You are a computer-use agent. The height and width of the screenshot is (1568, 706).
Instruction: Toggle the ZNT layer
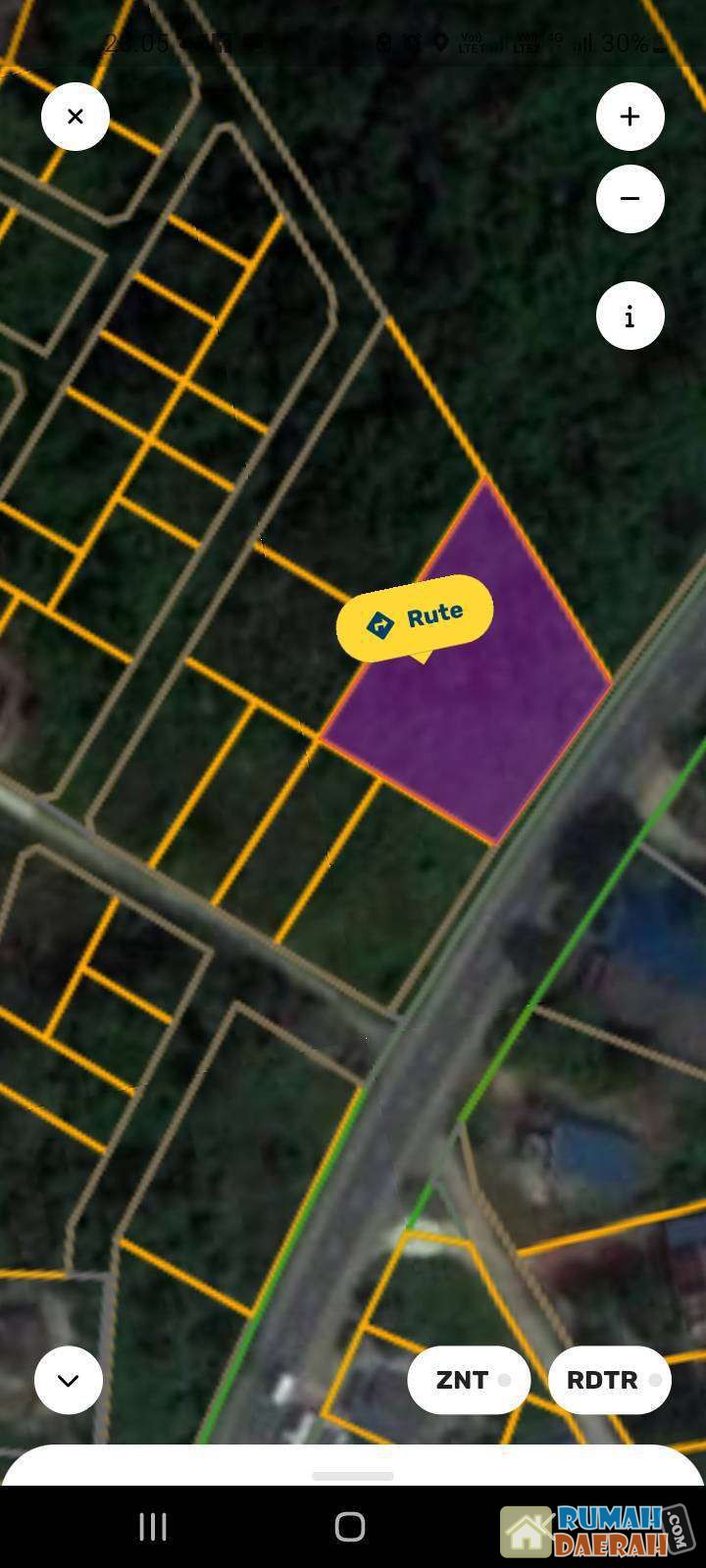pyautogui.click(x=469, y=1380)
